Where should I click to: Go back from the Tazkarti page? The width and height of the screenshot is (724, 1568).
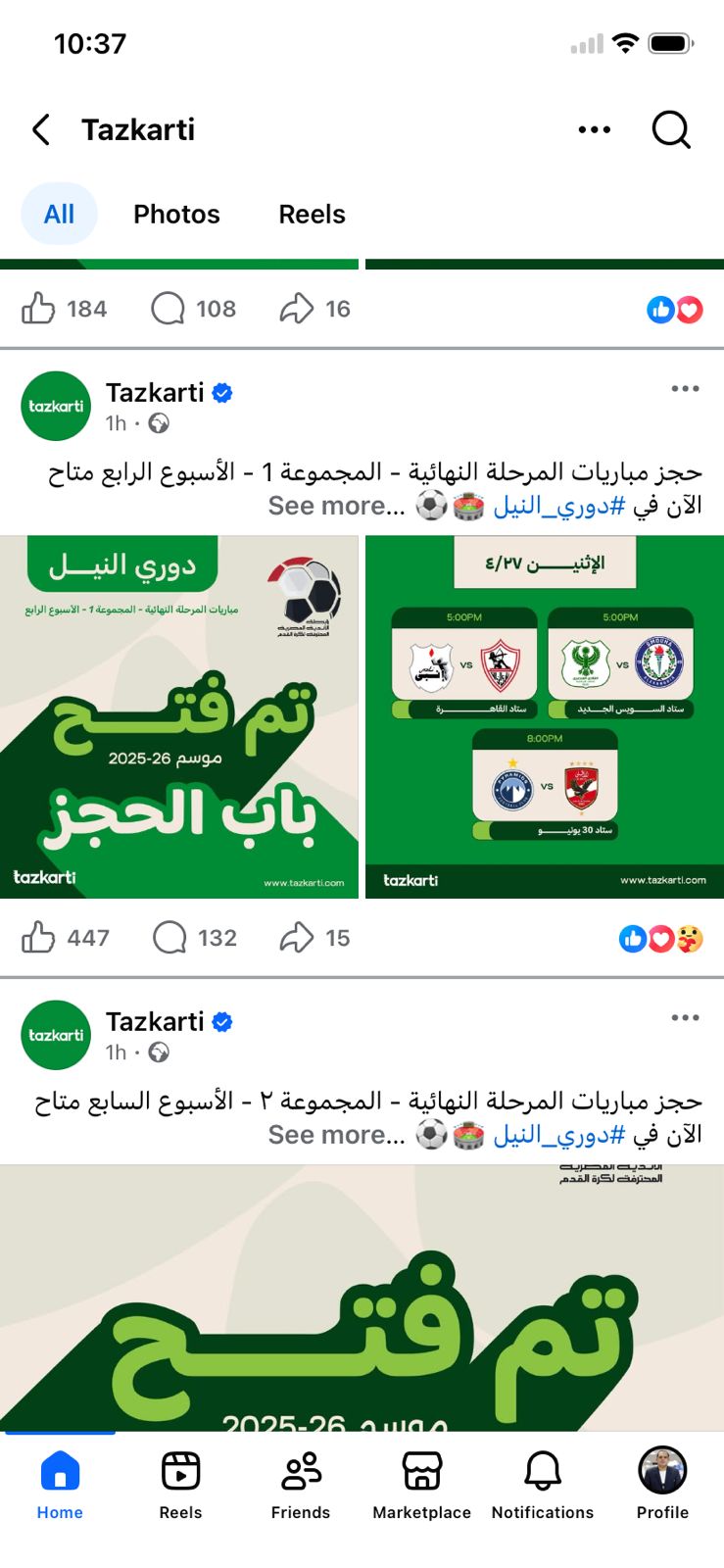click(x=41, y=129)
